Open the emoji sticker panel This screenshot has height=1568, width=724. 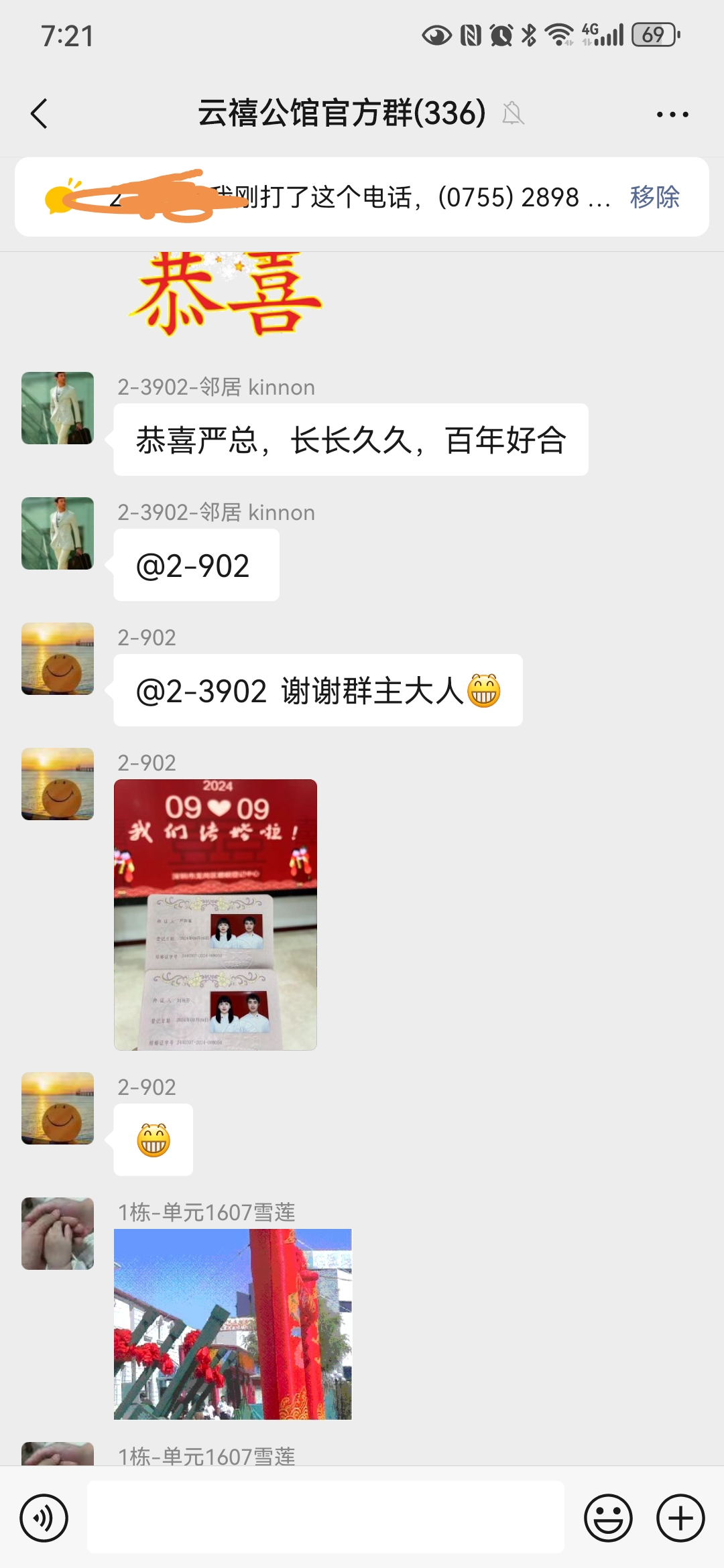[608, 1518]
